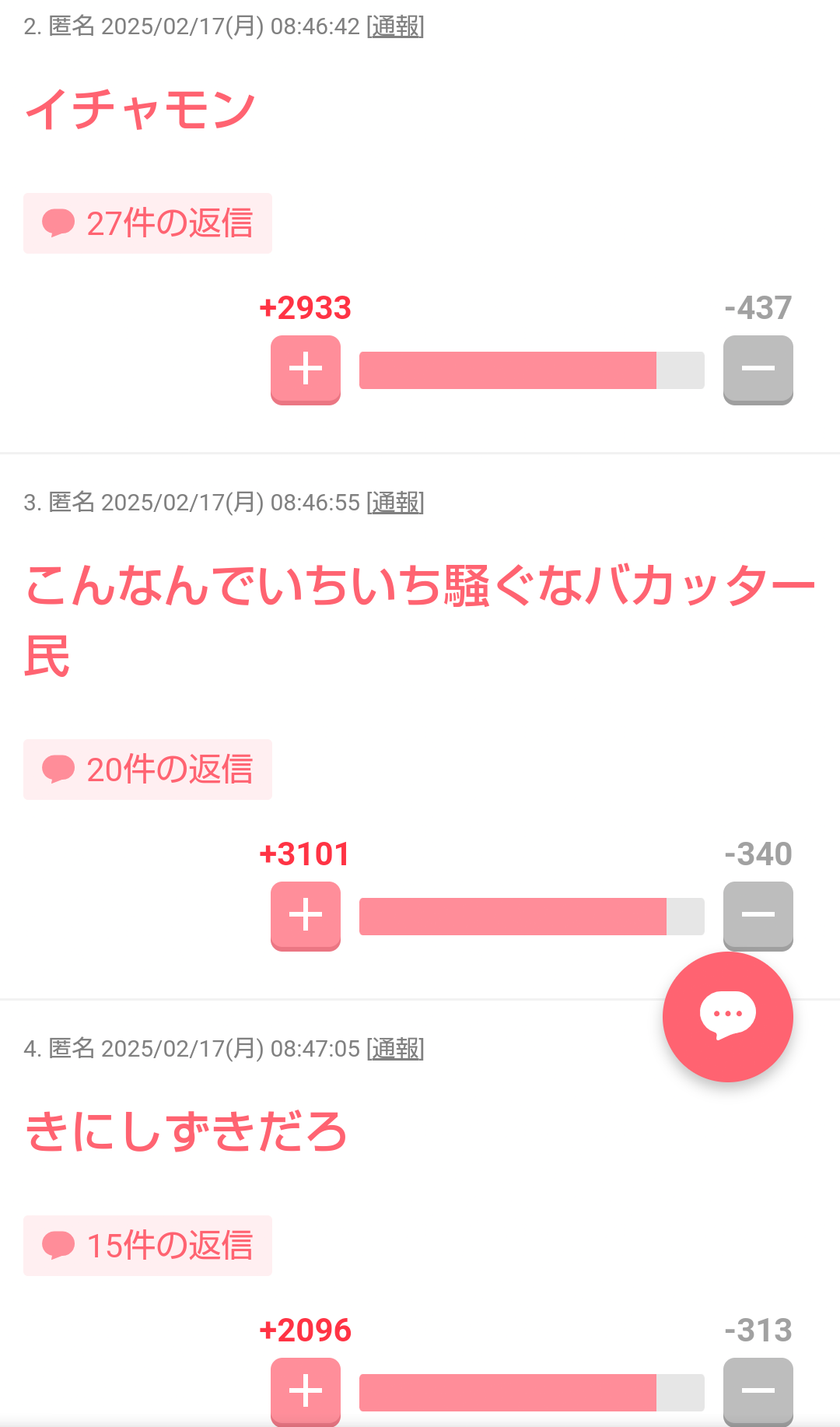Screen dimensions: 840x1427
Task: Downvote the イチャモン comment with minus button
Action: coord(757,370)
